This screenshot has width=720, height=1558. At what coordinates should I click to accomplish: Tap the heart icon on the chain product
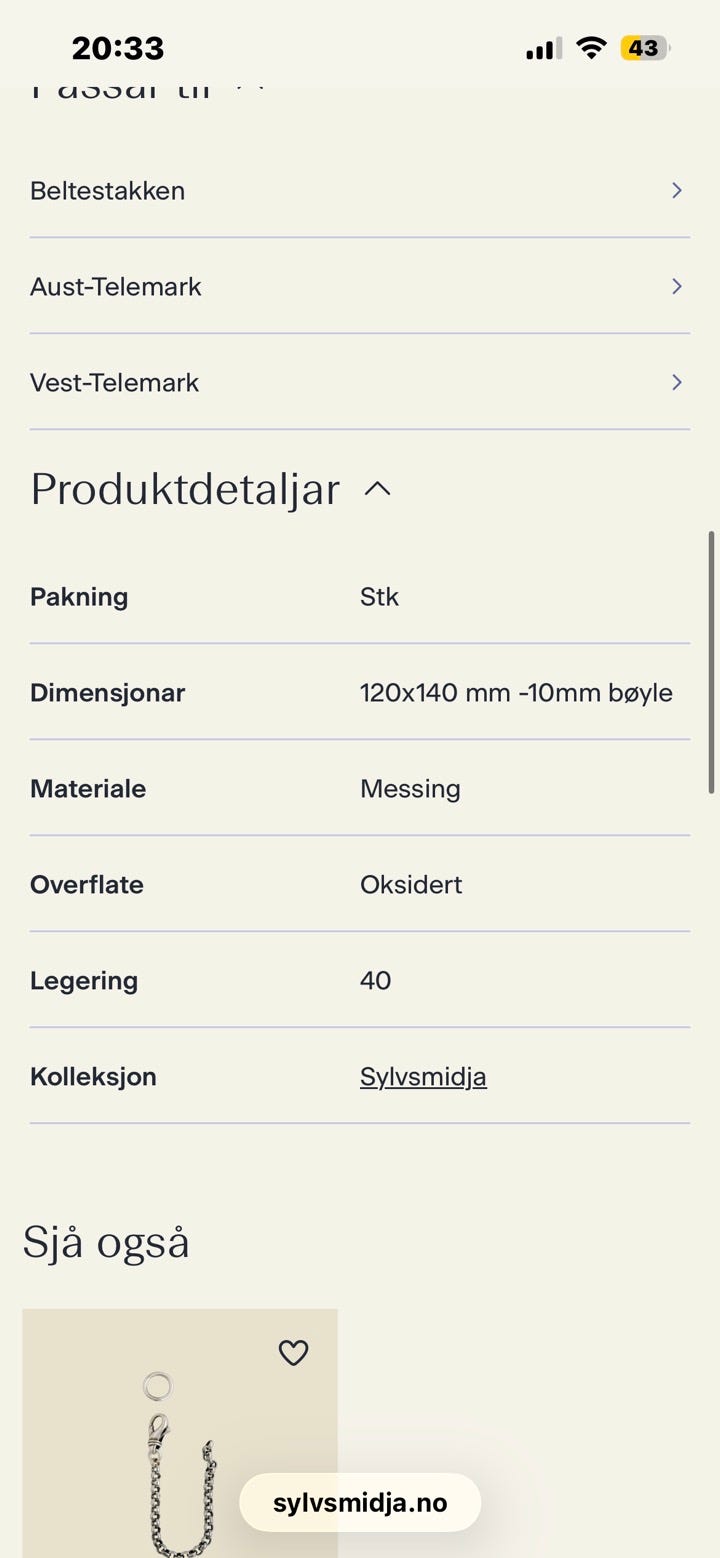(293, 1353)
